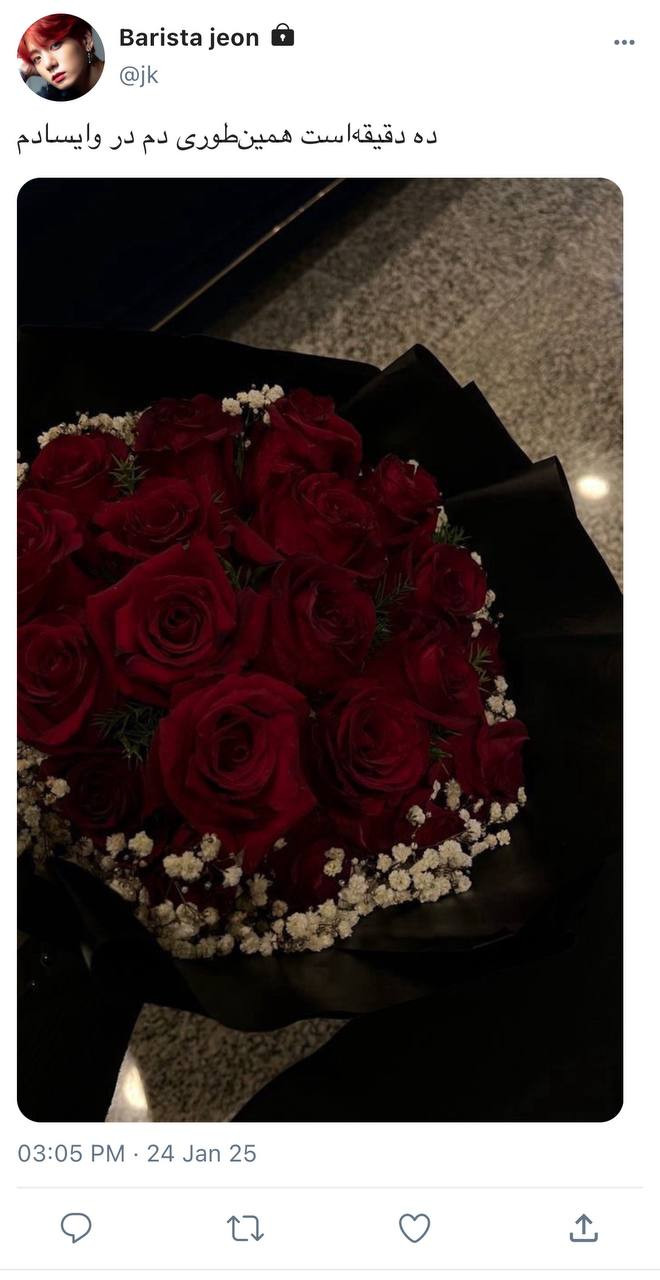The width and height of the screenshot is (660, 1280).
Task: Reply to Barista jeon's tweet
Action: coord(76,1227)
